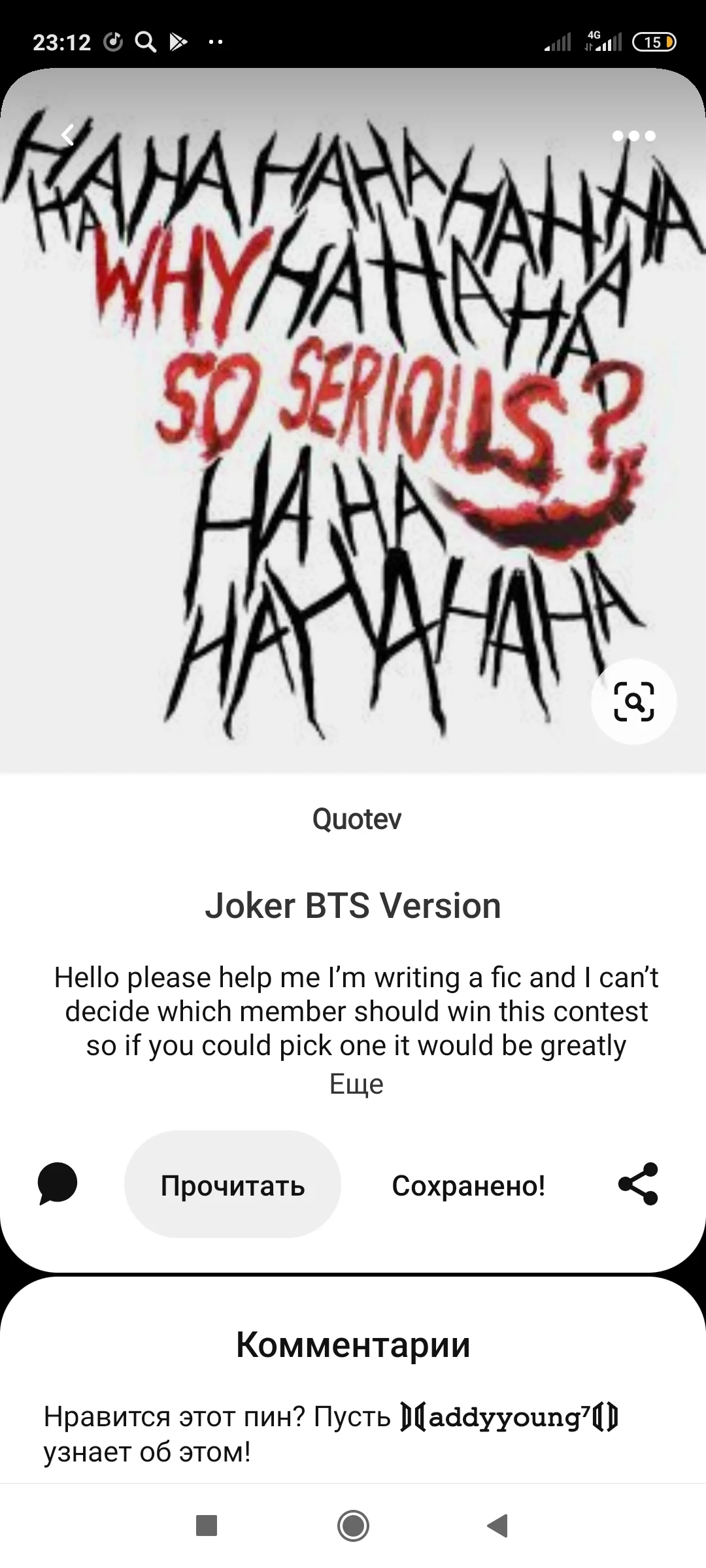Open the Quotev source link

(356, 819)
